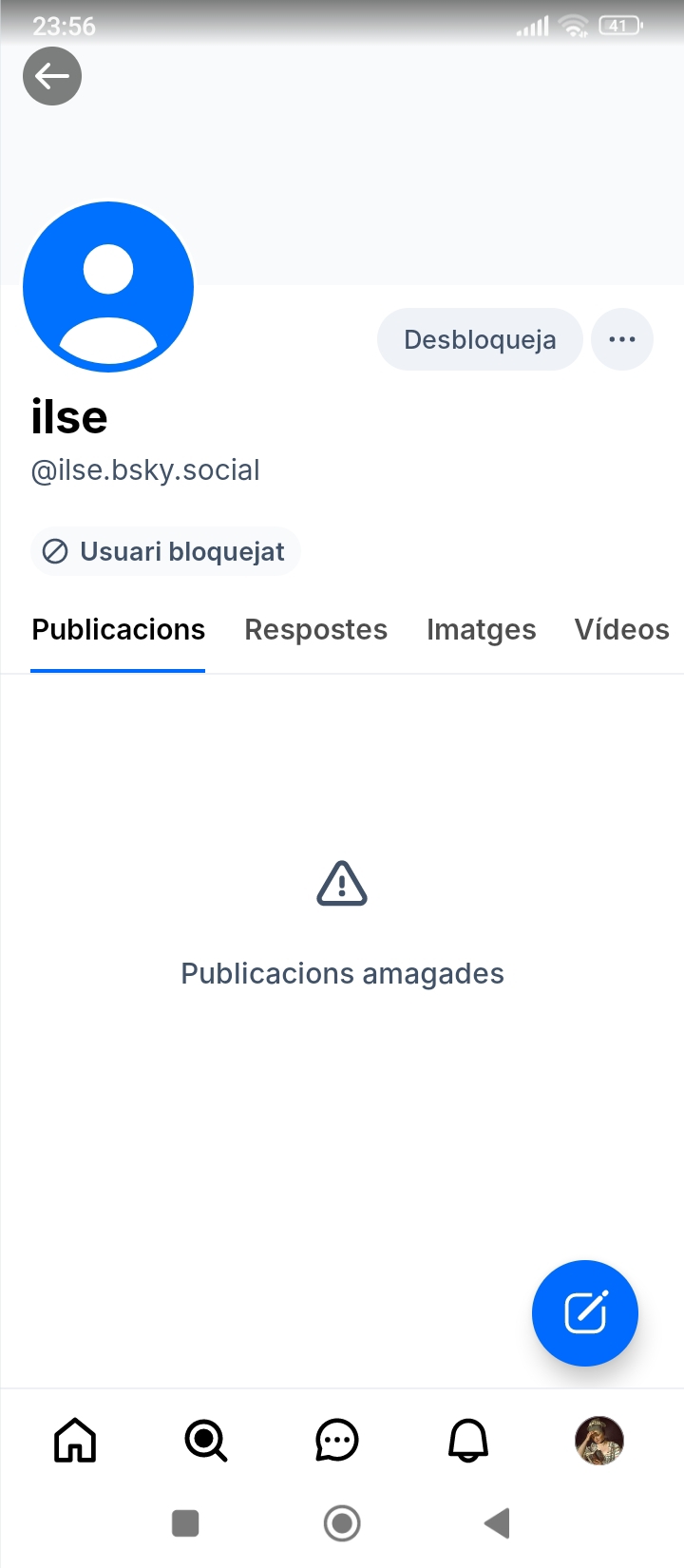
Task: Tap the Usuari bloquejat label
Action: (165, 551)
